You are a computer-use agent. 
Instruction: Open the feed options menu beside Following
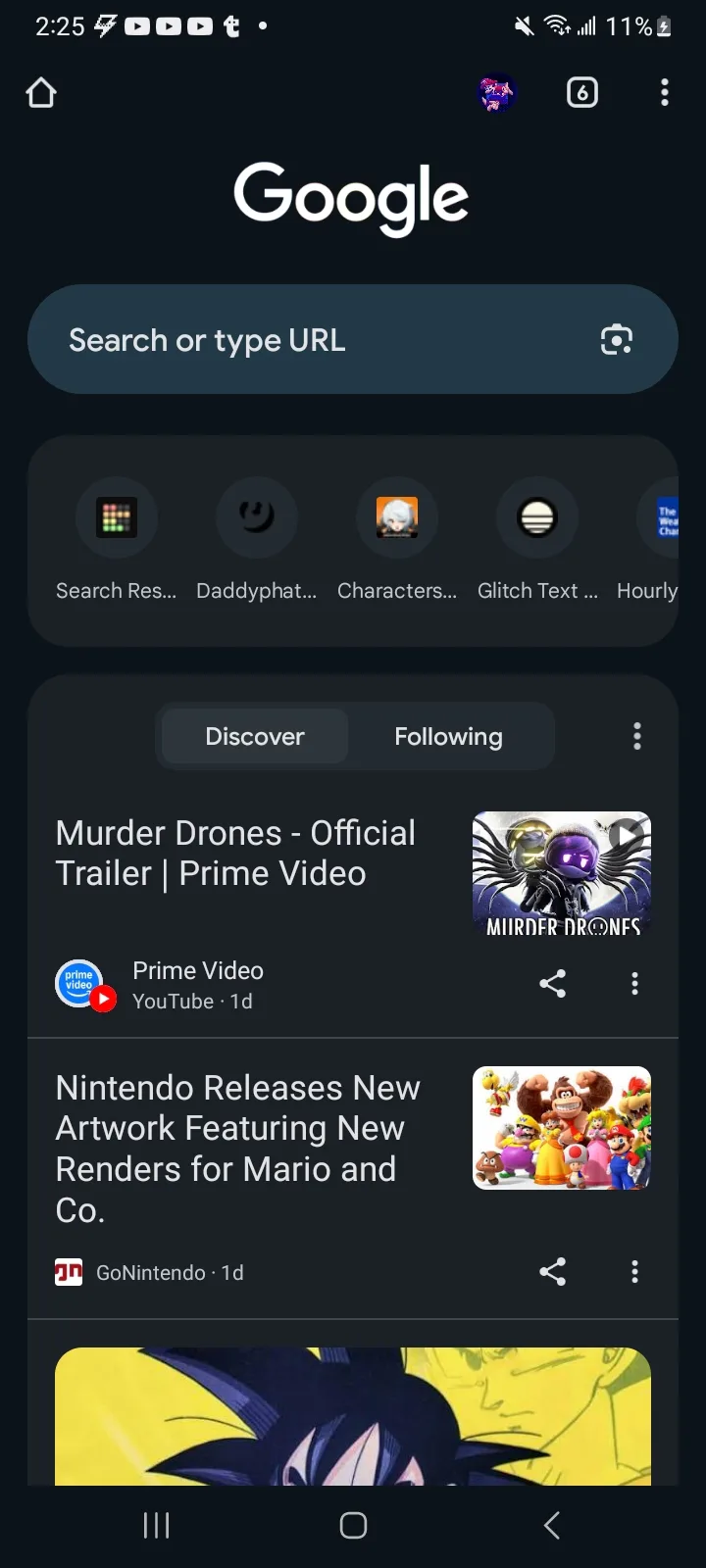pyautogui.click(x=637, y=736)
